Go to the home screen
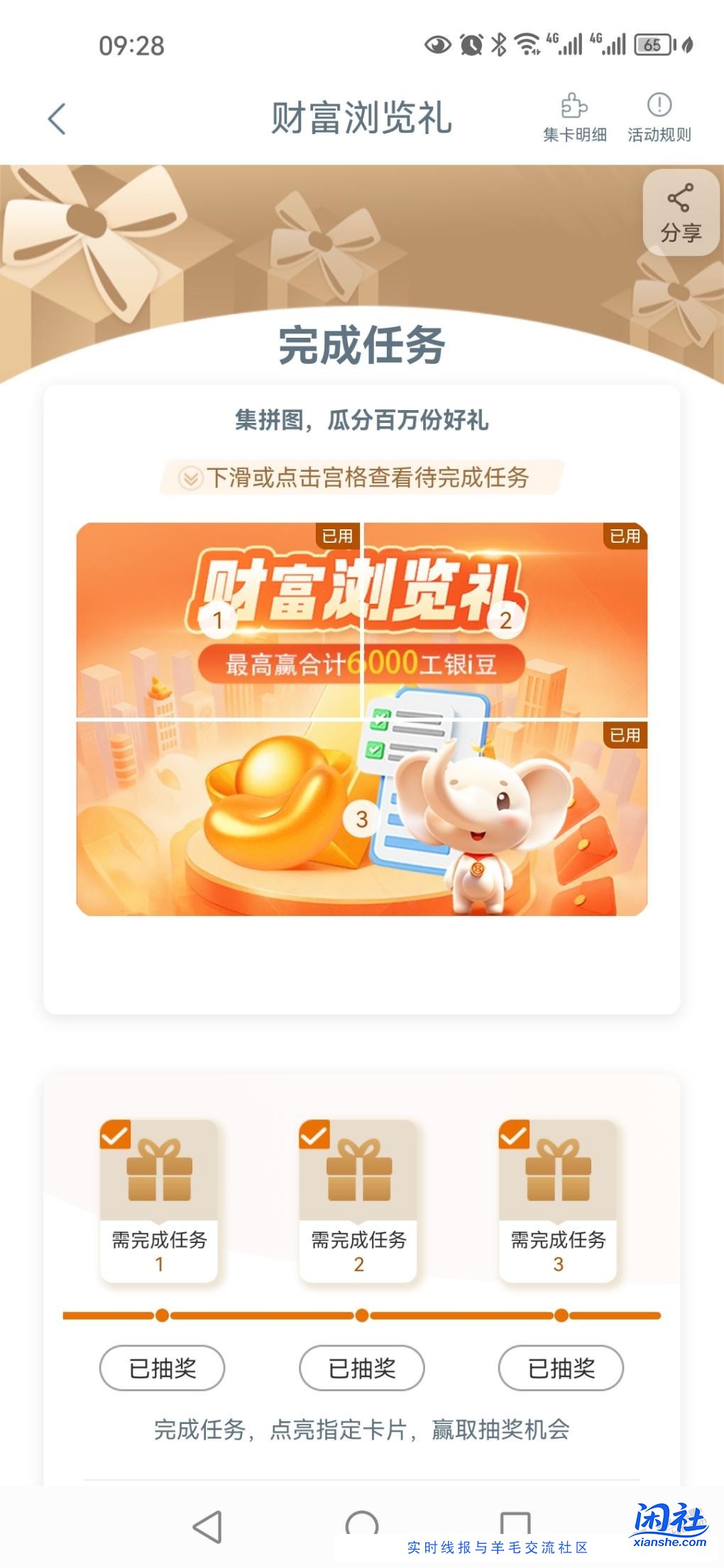Viewport: 724px width, 1568px height. pos(362,1524)
